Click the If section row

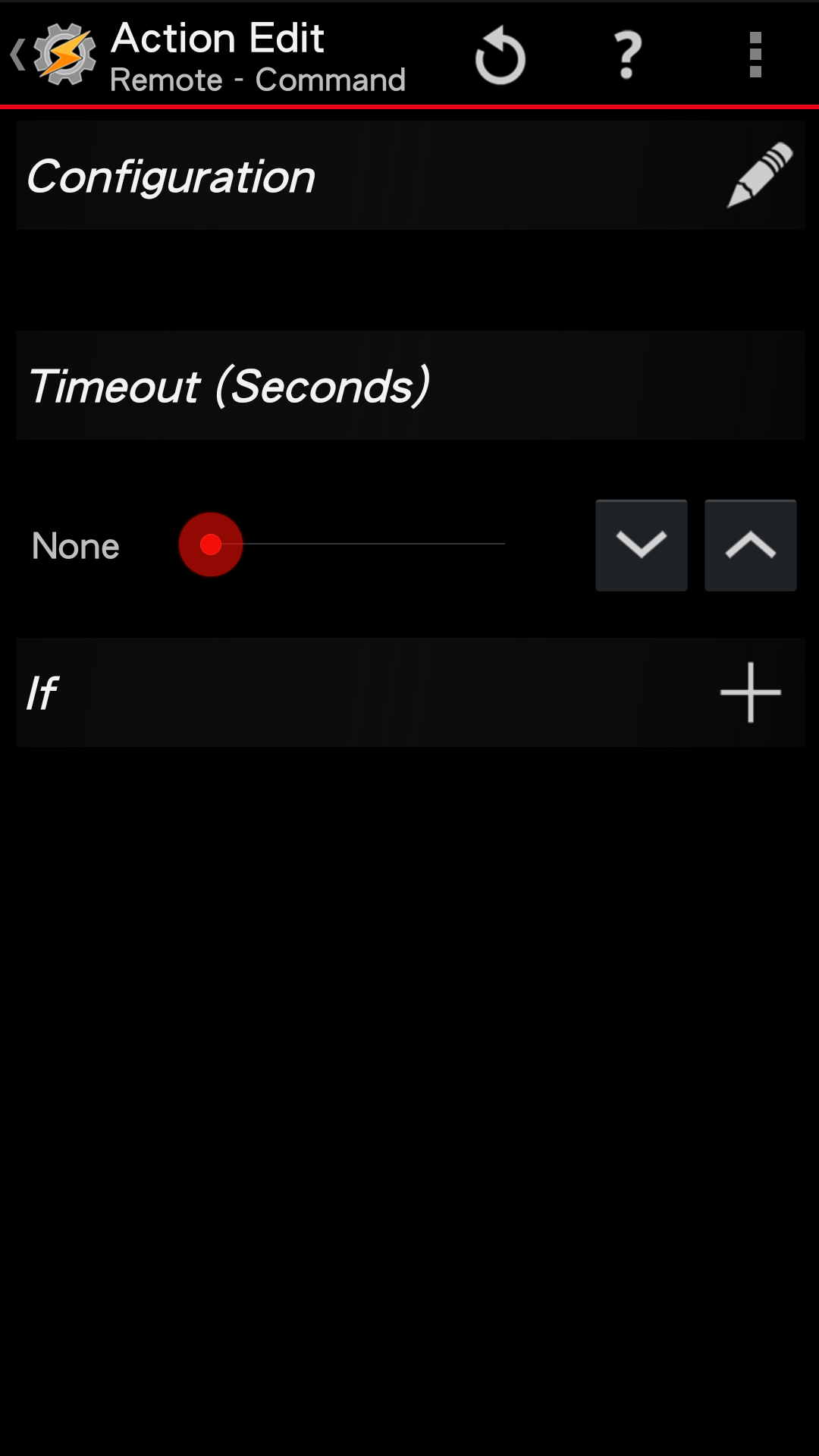pyautogui.click(x=409, y=692)
